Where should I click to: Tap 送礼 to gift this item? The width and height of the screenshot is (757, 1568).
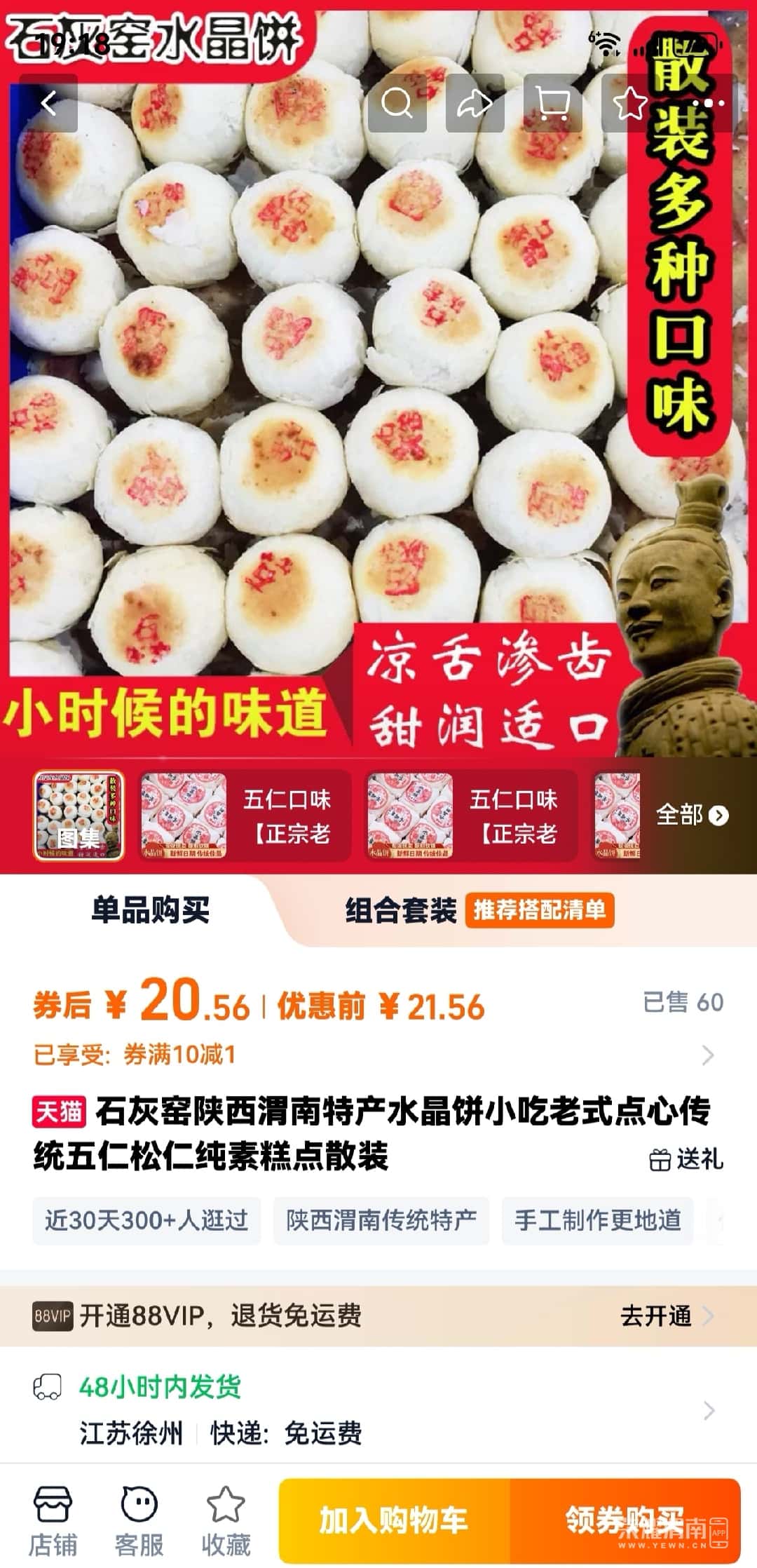click(x=686, y=1159)
